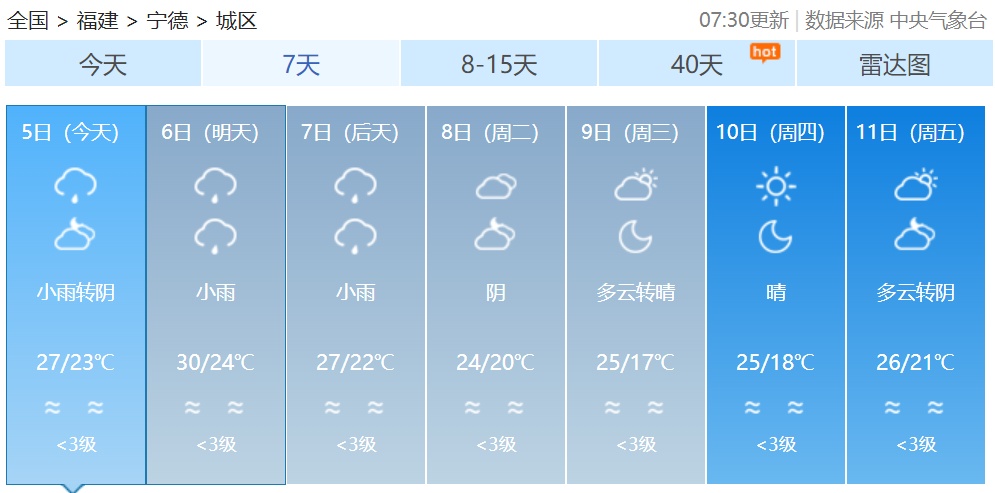This screenshot has height=493, width=995.
Task: Switch to the 今天 tab
Action: [x=103, y=65]
